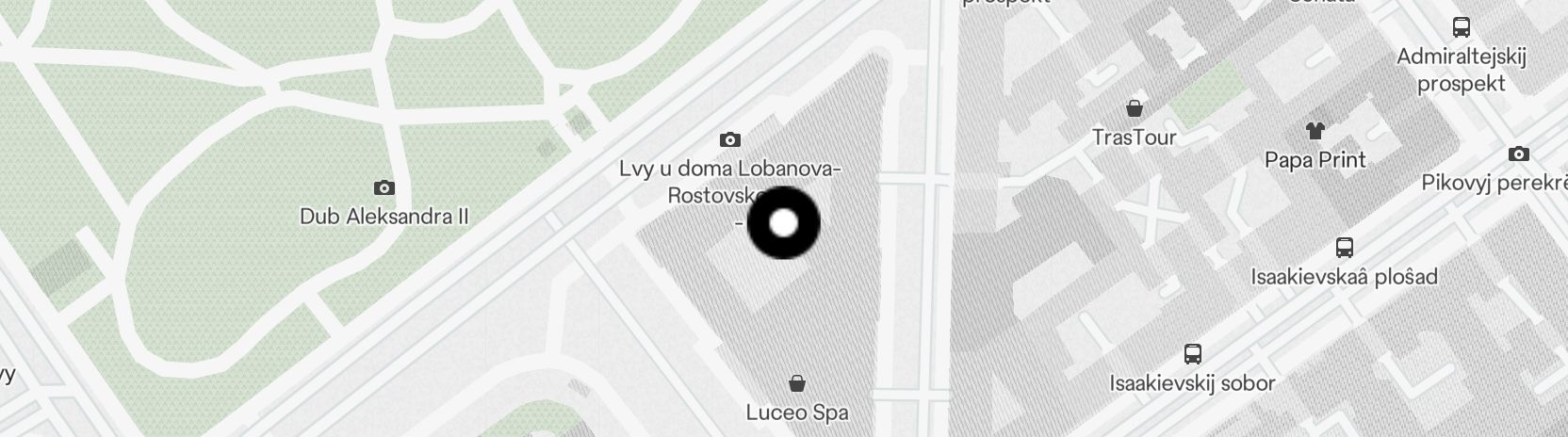Open the Isaakievskij sobor bus stop
Screen dimensions: 1568x437
click(1192, 355)
